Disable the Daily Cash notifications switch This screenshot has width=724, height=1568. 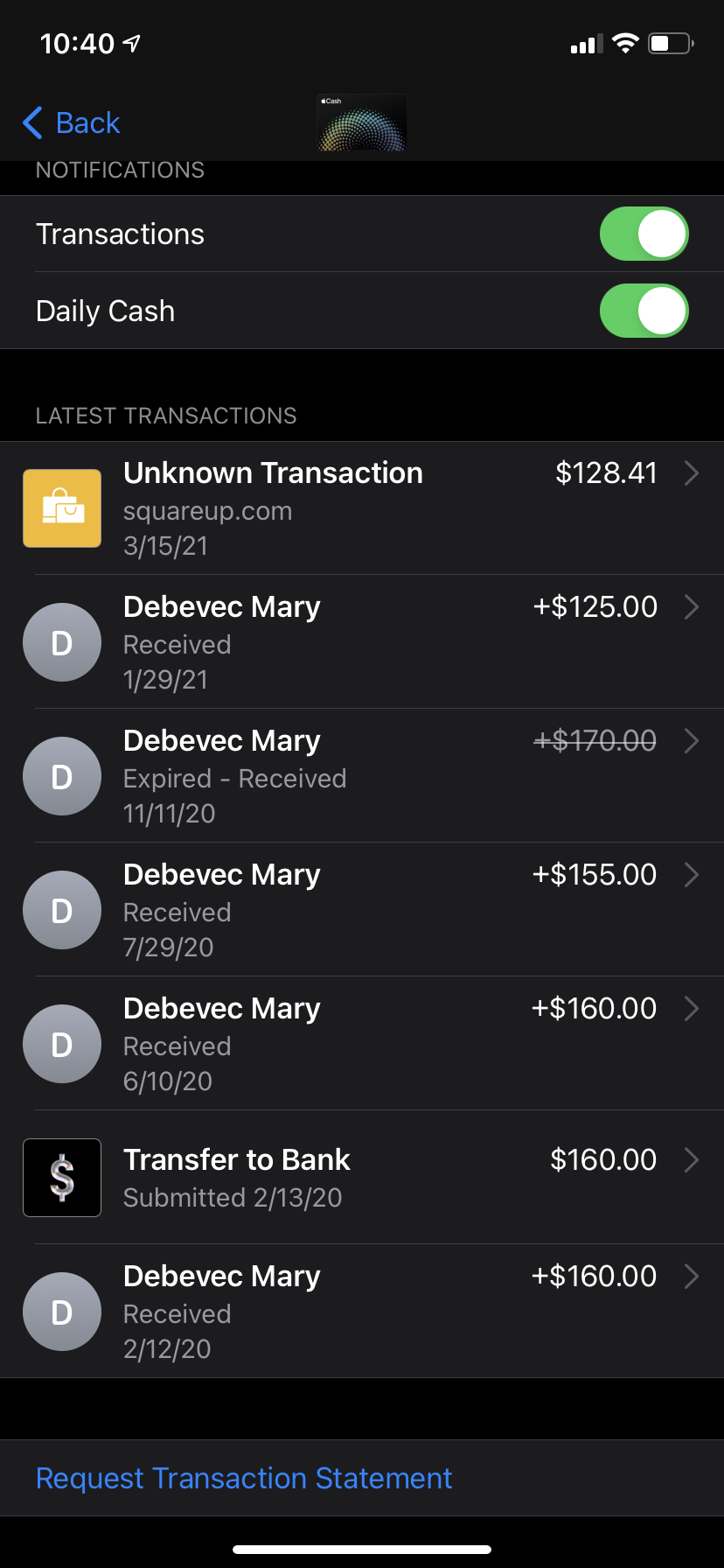644,311
